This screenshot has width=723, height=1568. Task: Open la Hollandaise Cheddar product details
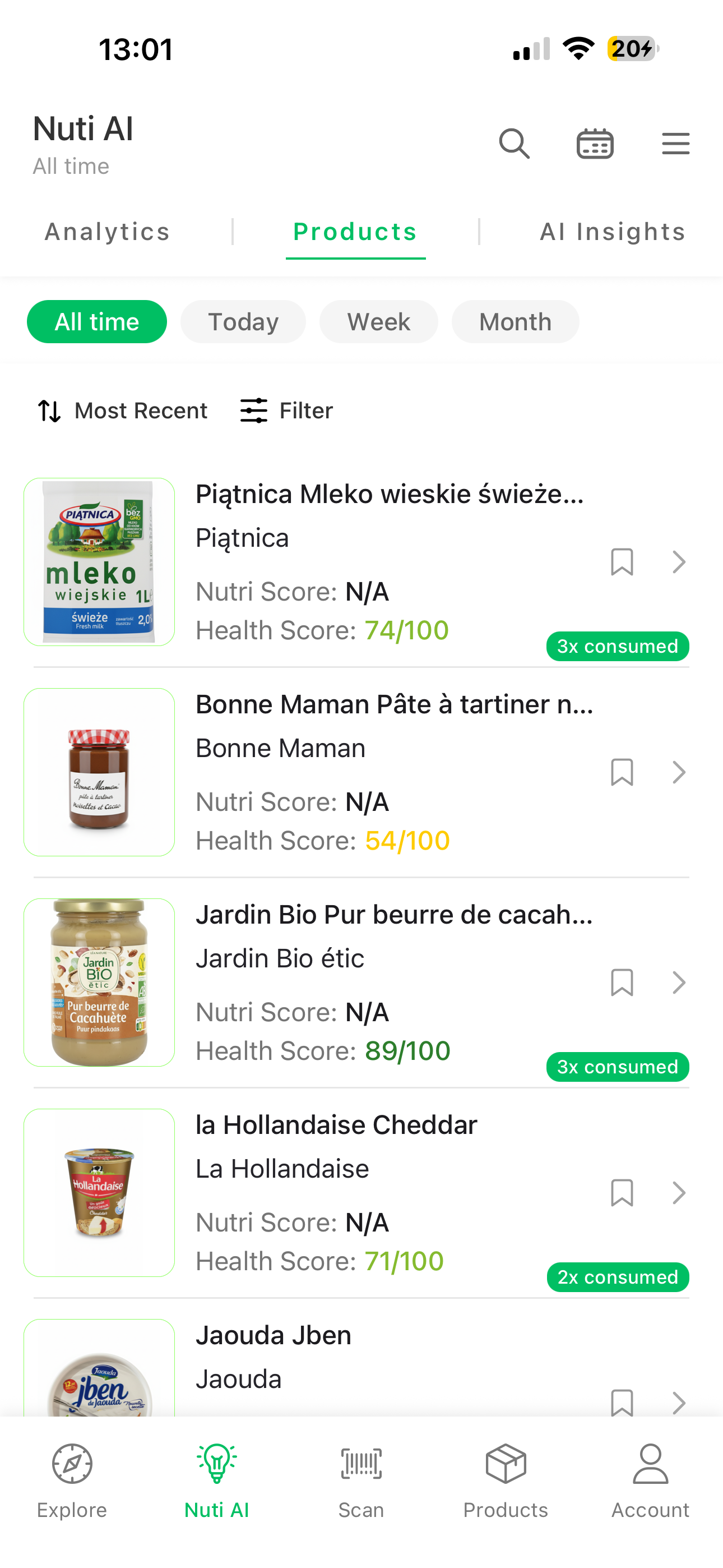[x=679, y=1193]
